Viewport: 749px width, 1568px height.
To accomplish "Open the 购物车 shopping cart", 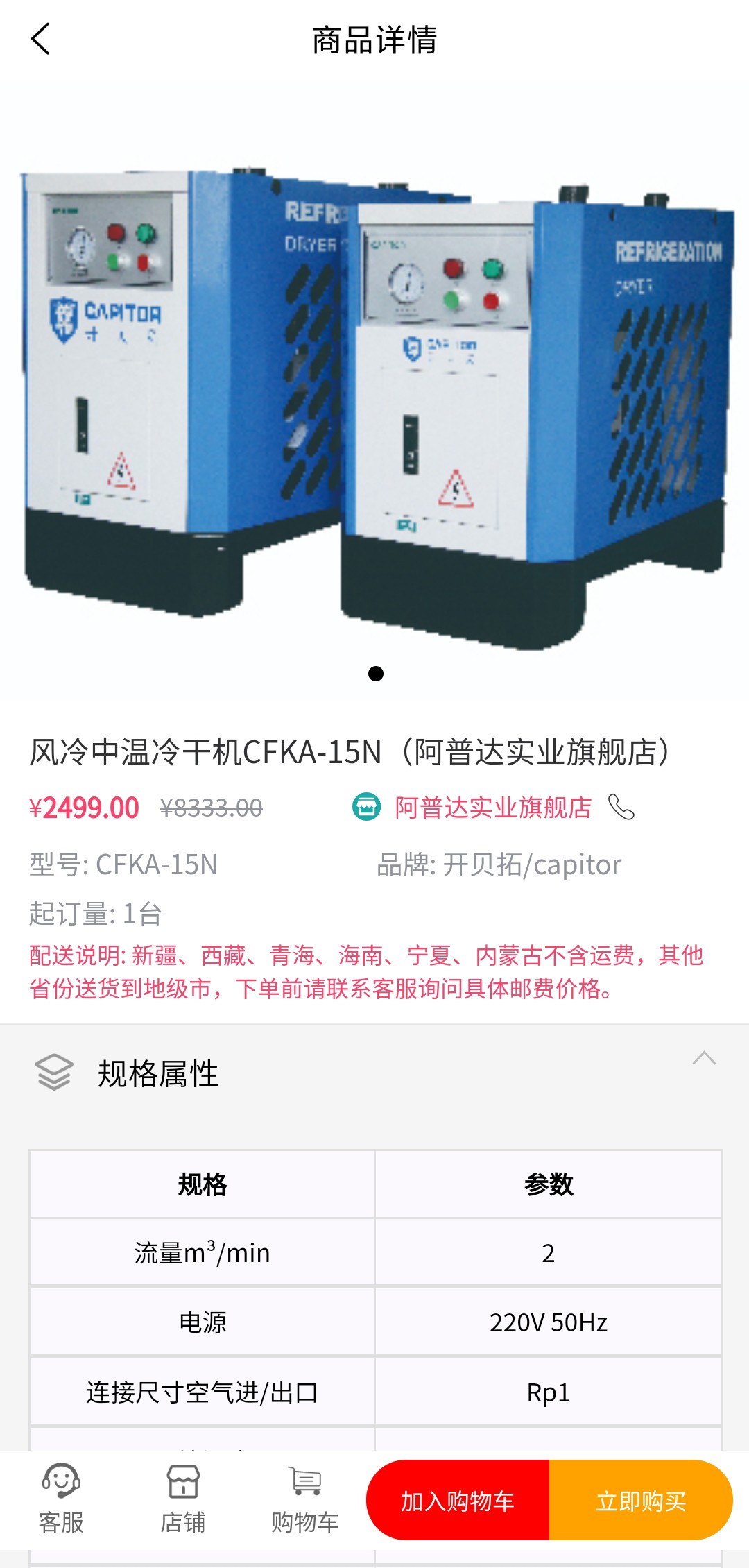I will point(305,1499).
